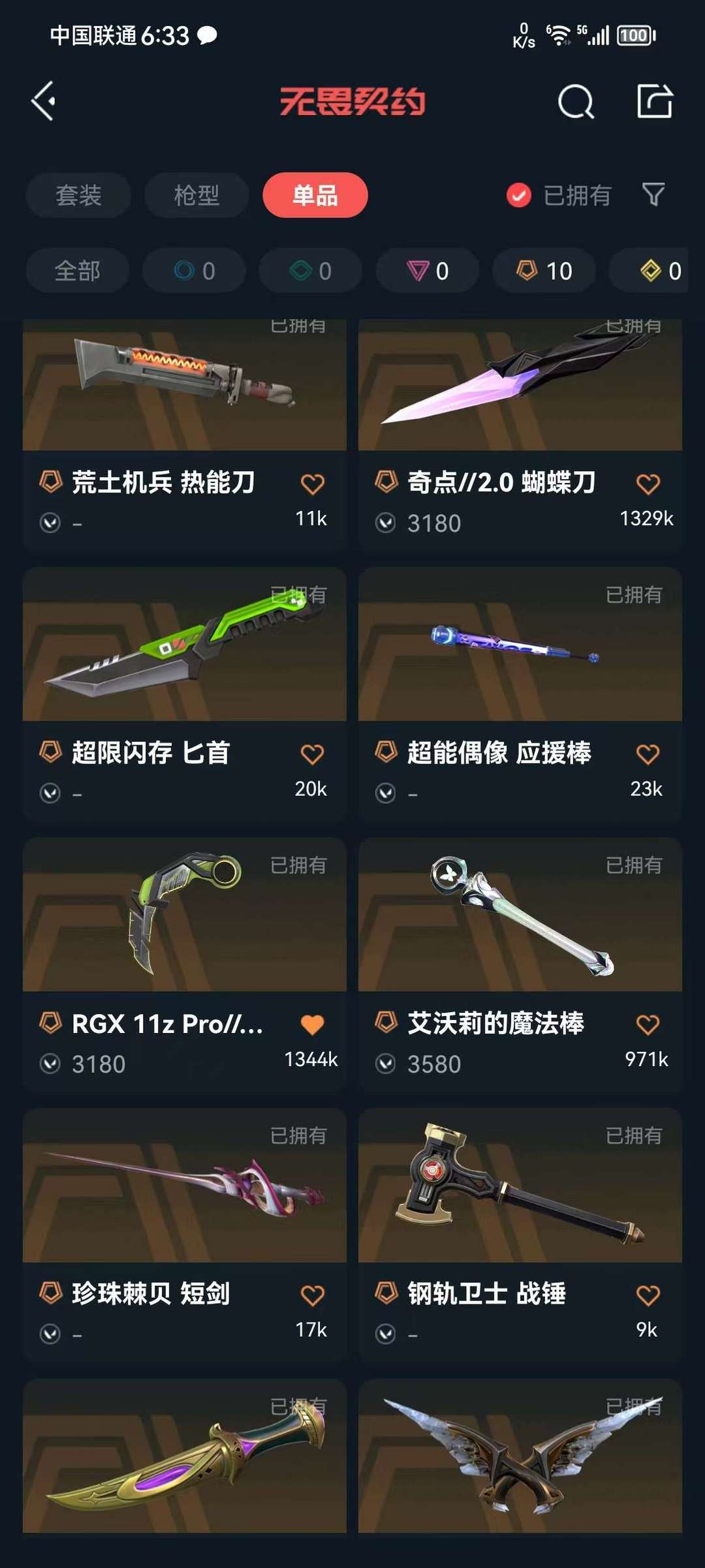Toggle the 已拥有 owned filter checkmark
Screen dimensions: 705x1568
pos(518,194)
